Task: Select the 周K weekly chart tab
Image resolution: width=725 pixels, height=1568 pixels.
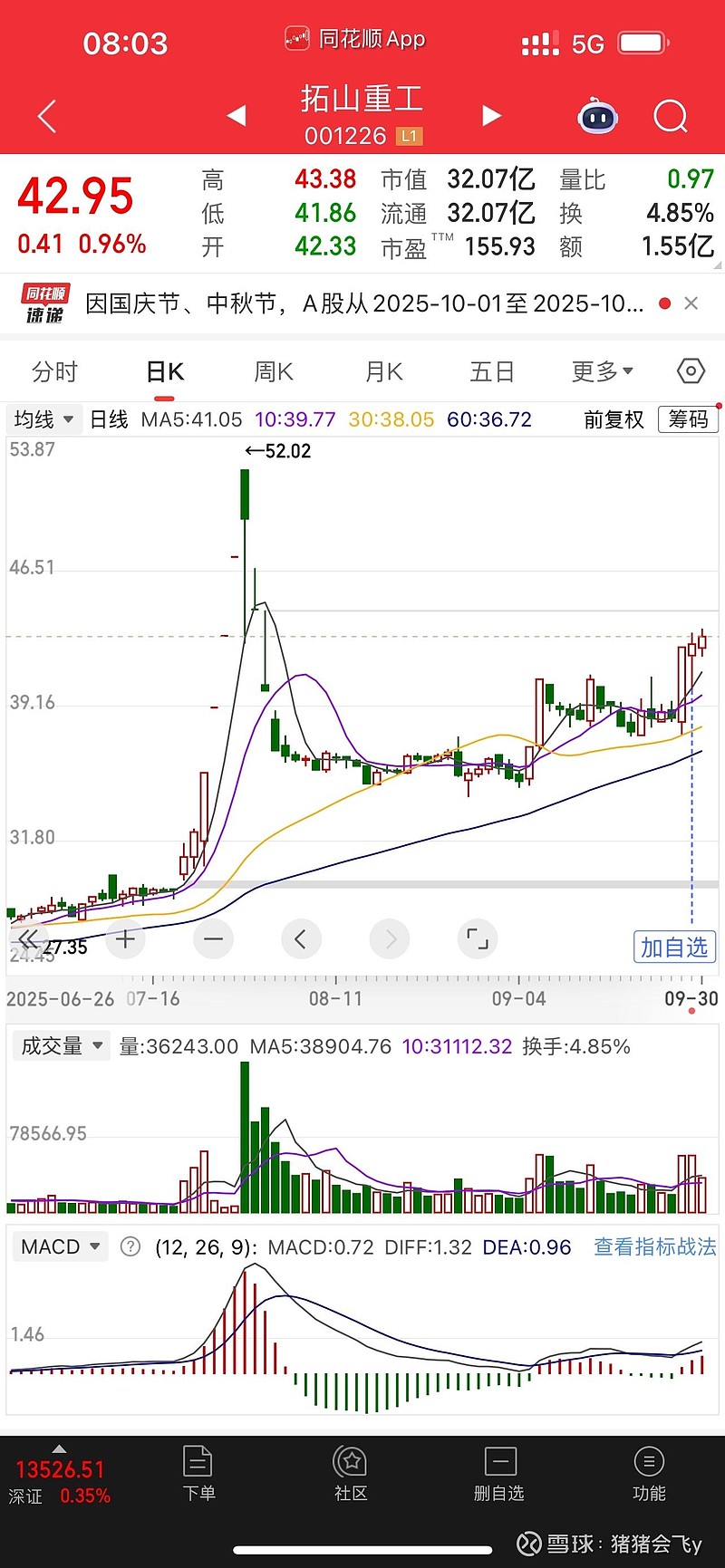Action: point(274,371)
